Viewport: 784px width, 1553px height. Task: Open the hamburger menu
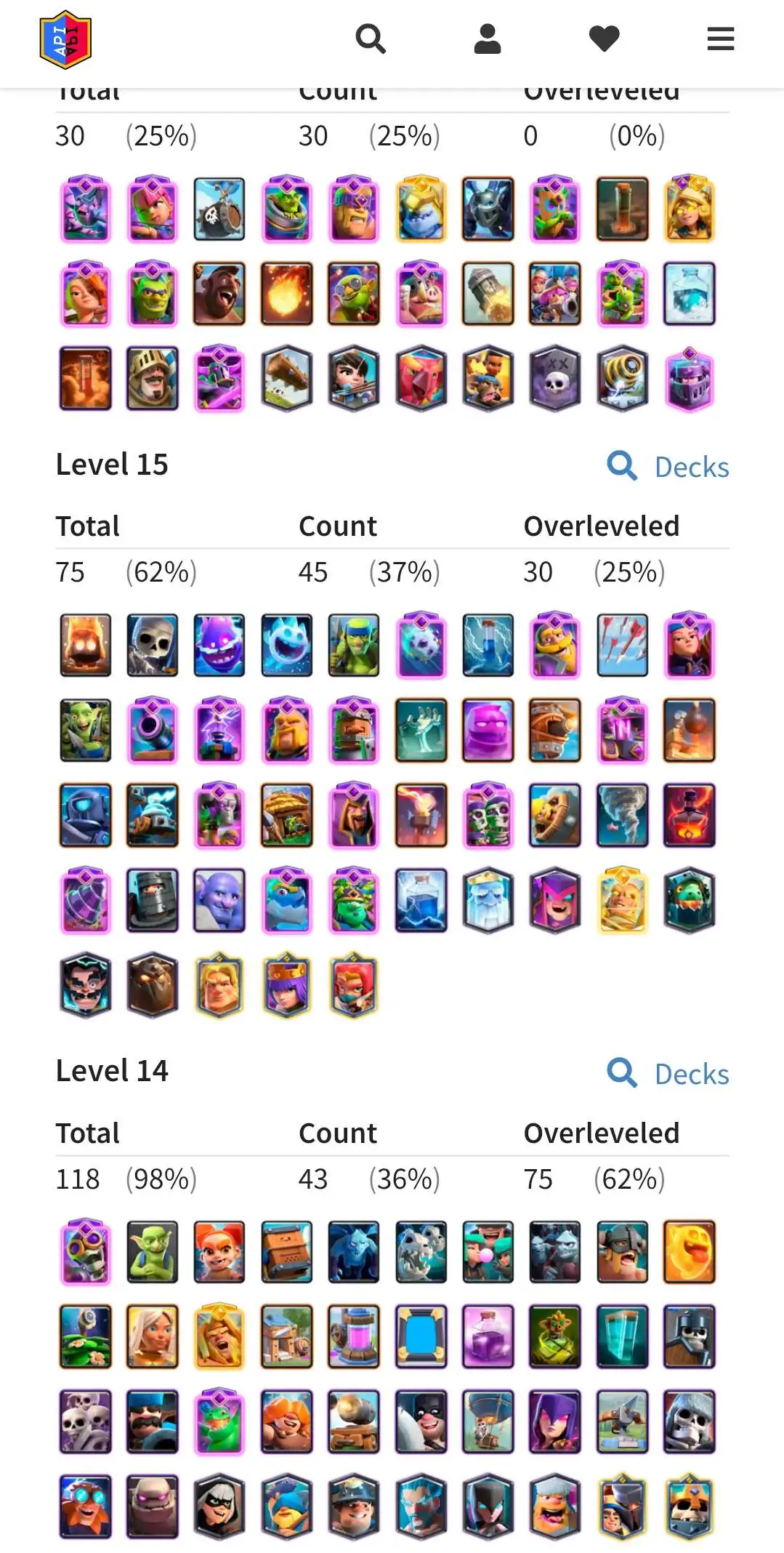tap(721, 39)
